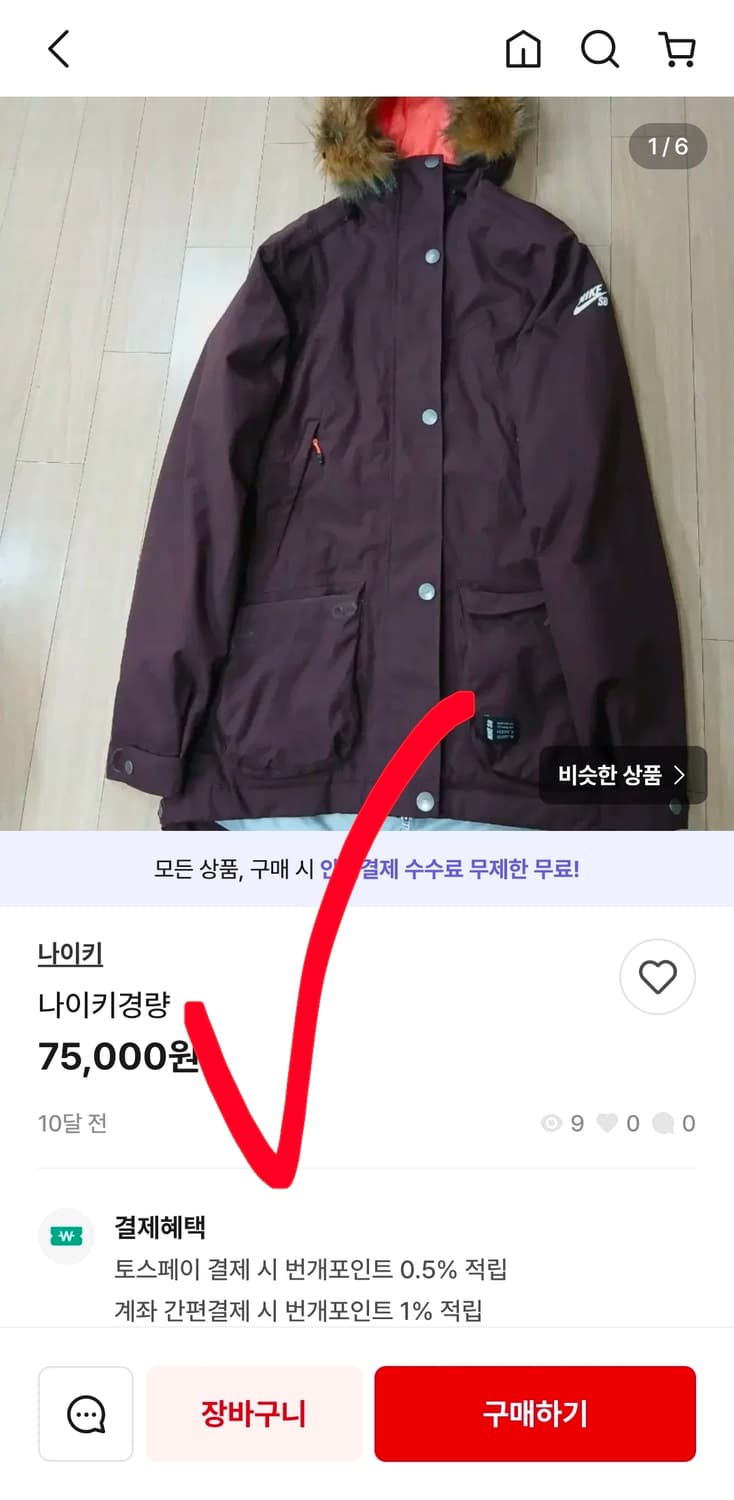Open chat via speech bubble icon

click(85, 1413)
